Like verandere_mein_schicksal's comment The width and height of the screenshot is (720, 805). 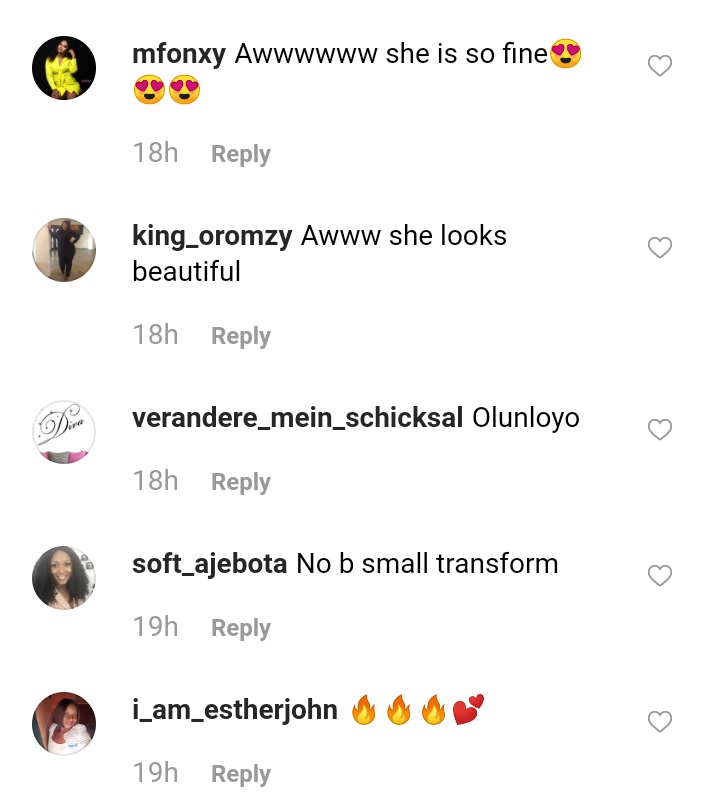[660, 430]
